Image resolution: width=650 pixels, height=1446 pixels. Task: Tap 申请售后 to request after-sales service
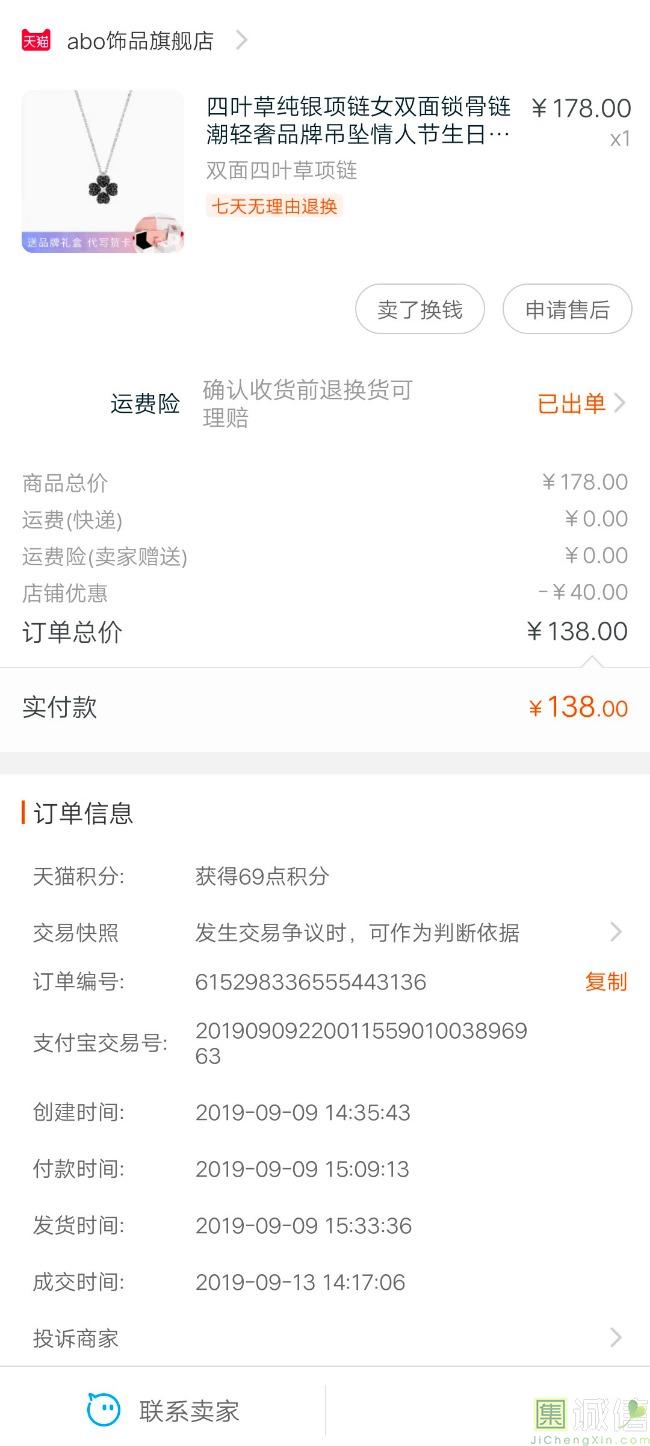coord(567,310)
